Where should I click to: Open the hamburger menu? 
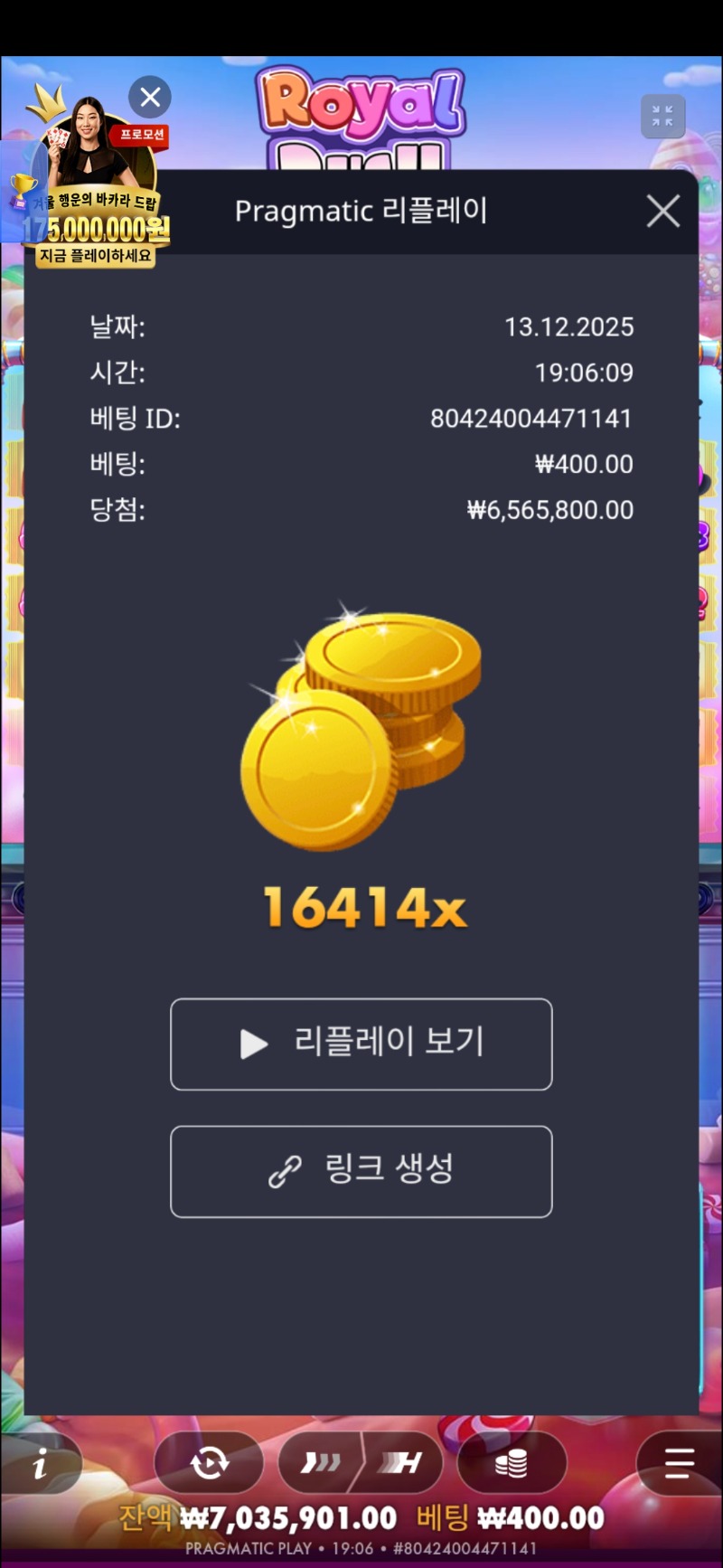679,1463
